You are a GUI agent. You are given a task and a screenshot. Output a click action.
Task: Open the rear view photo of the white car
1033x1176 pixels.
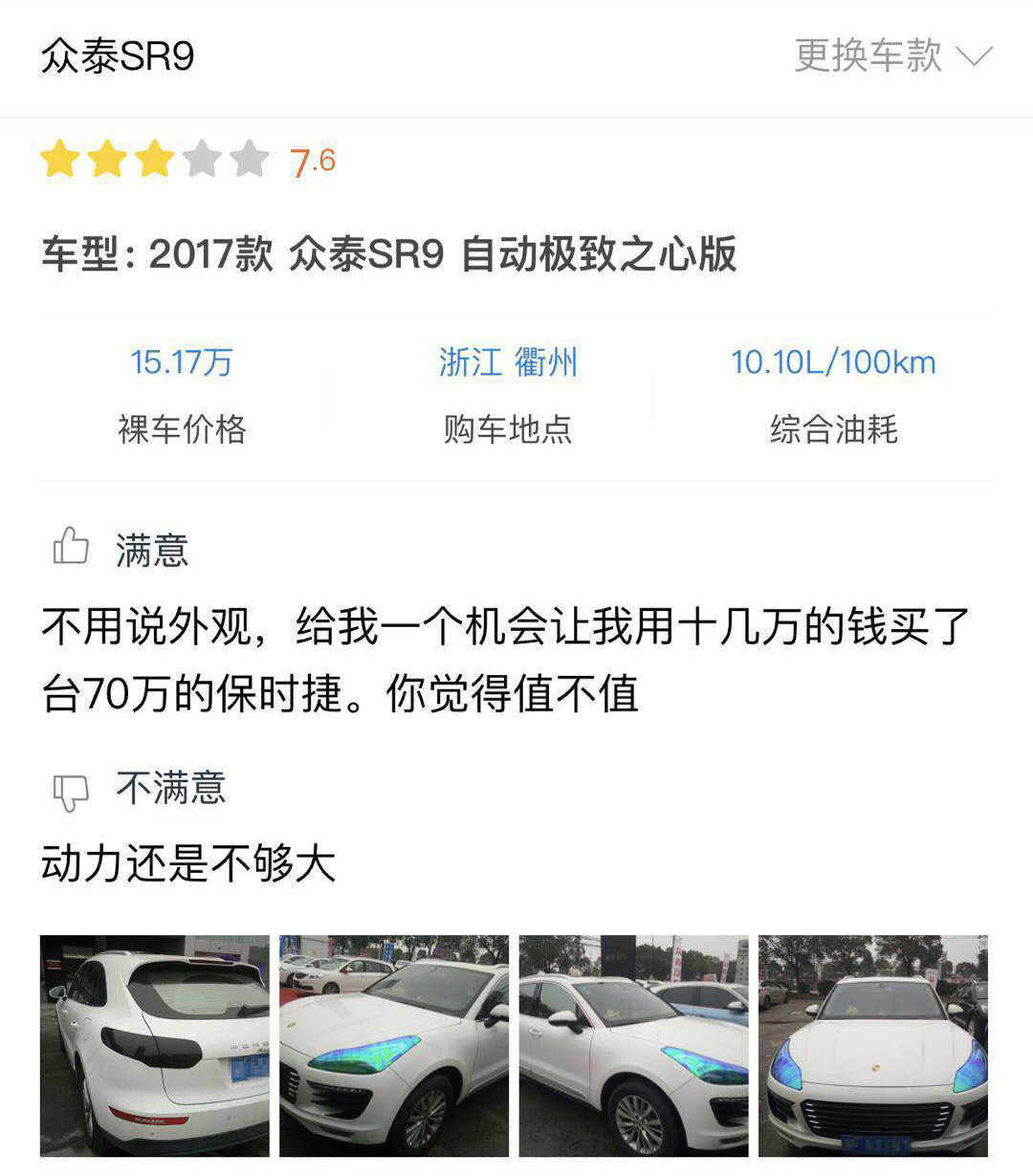tap(154, 1045)
